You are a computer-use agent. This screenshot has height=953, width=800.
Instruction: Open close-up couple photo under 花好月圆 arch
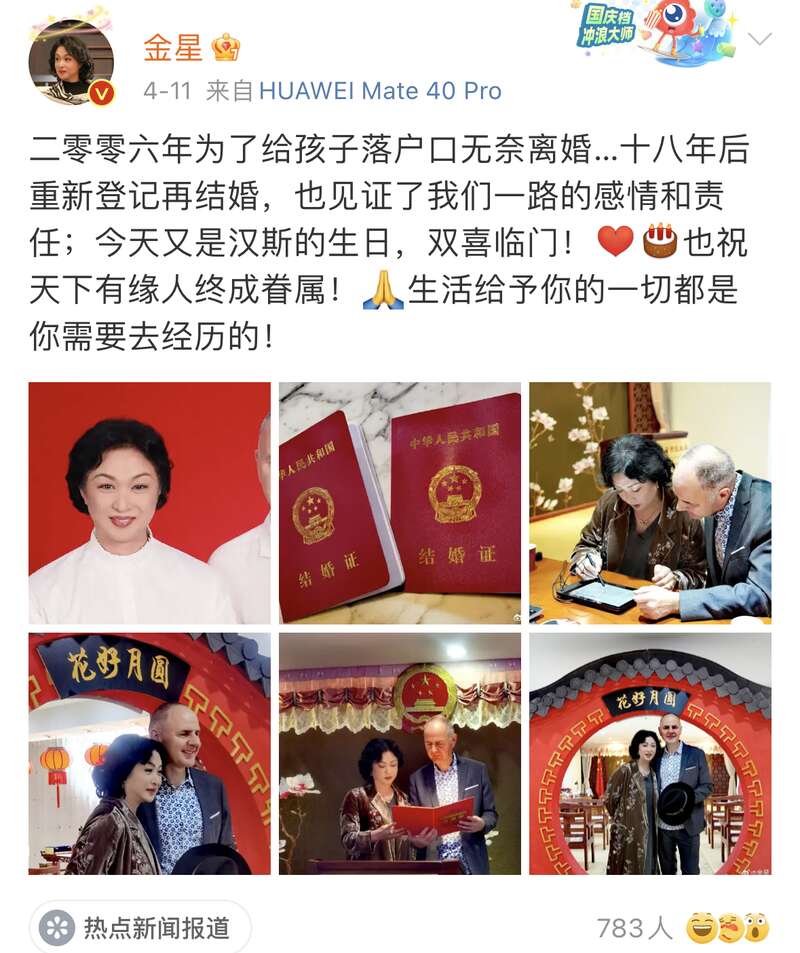coord(149,753)
